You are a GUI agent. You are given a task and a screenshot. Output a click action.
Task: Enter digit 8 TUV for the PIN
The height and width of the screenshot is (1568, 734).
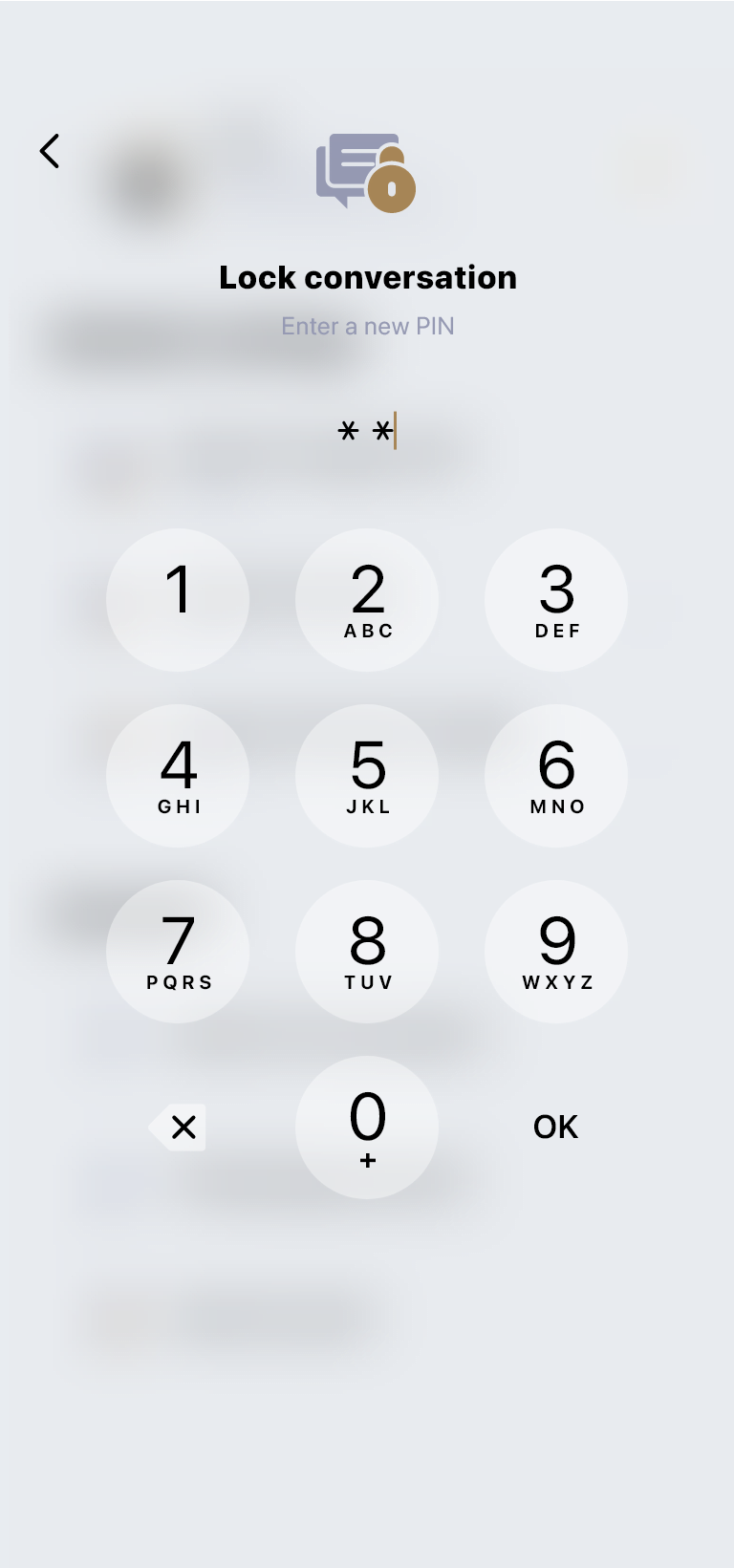tap(367, 952)
